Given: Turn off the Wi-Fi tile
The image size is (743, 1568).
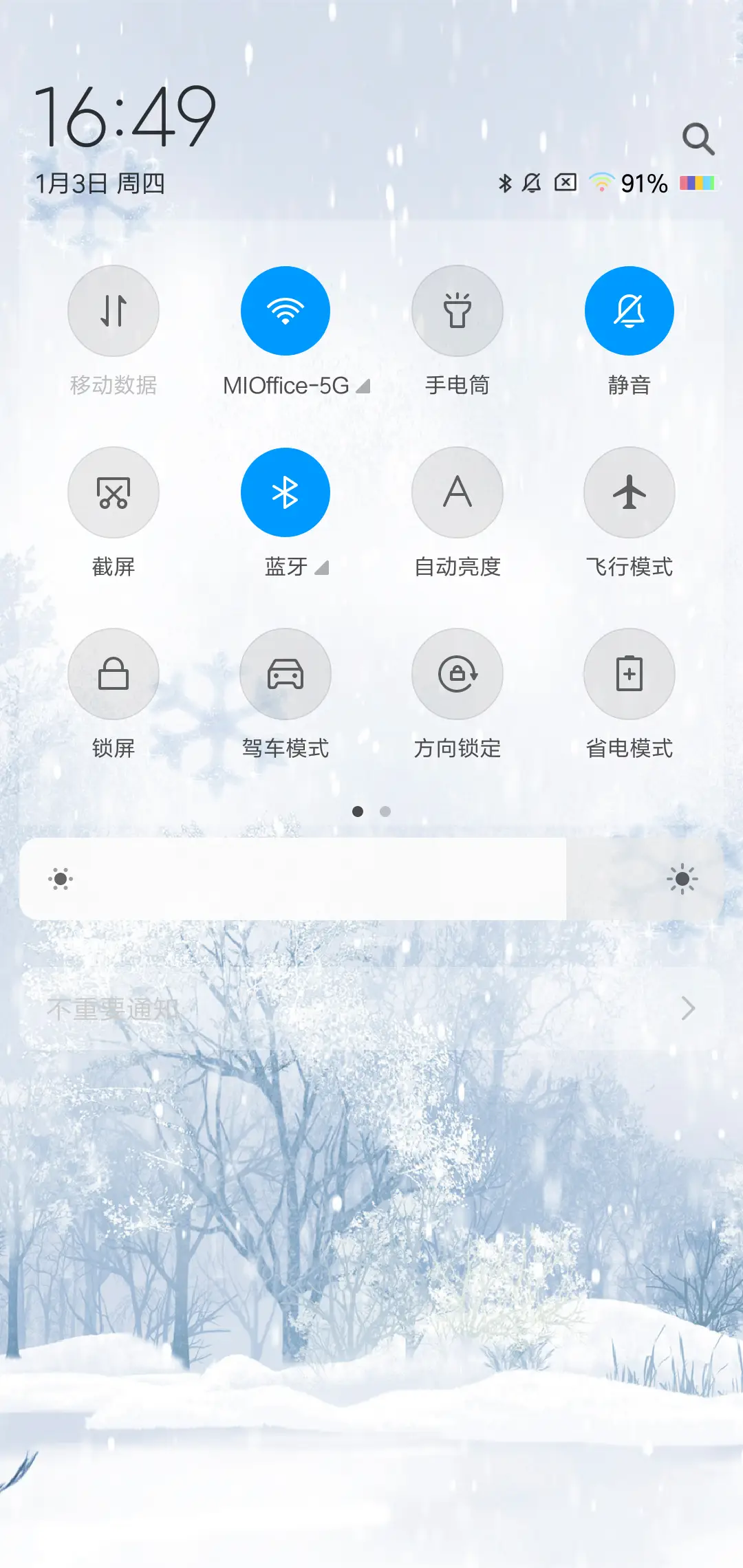Looking at the screenshot, I should click(286, 311).
